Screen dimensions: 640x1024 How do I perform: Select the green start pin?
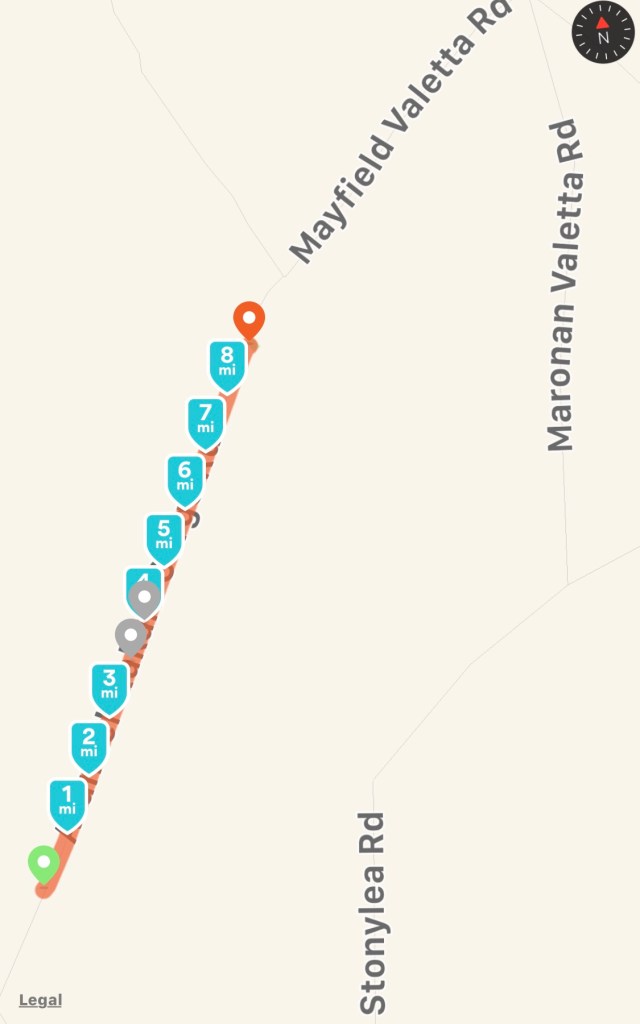(x=43, y=862)
